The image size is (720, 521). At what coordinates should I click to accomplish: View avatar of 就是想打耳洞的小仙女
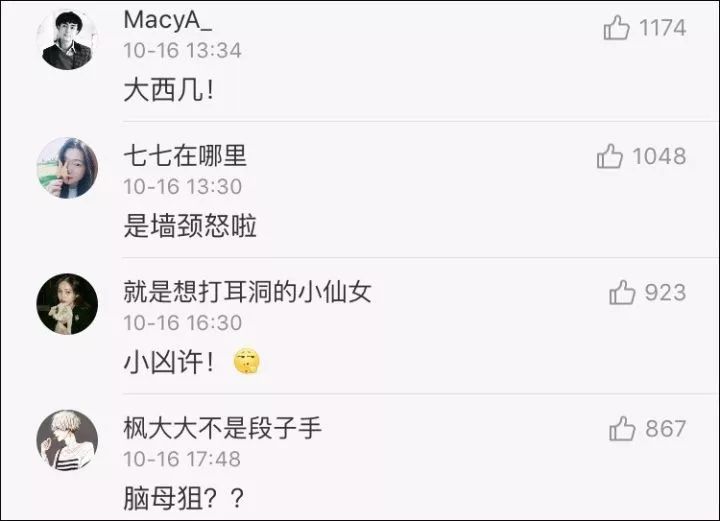pos(67,304)
